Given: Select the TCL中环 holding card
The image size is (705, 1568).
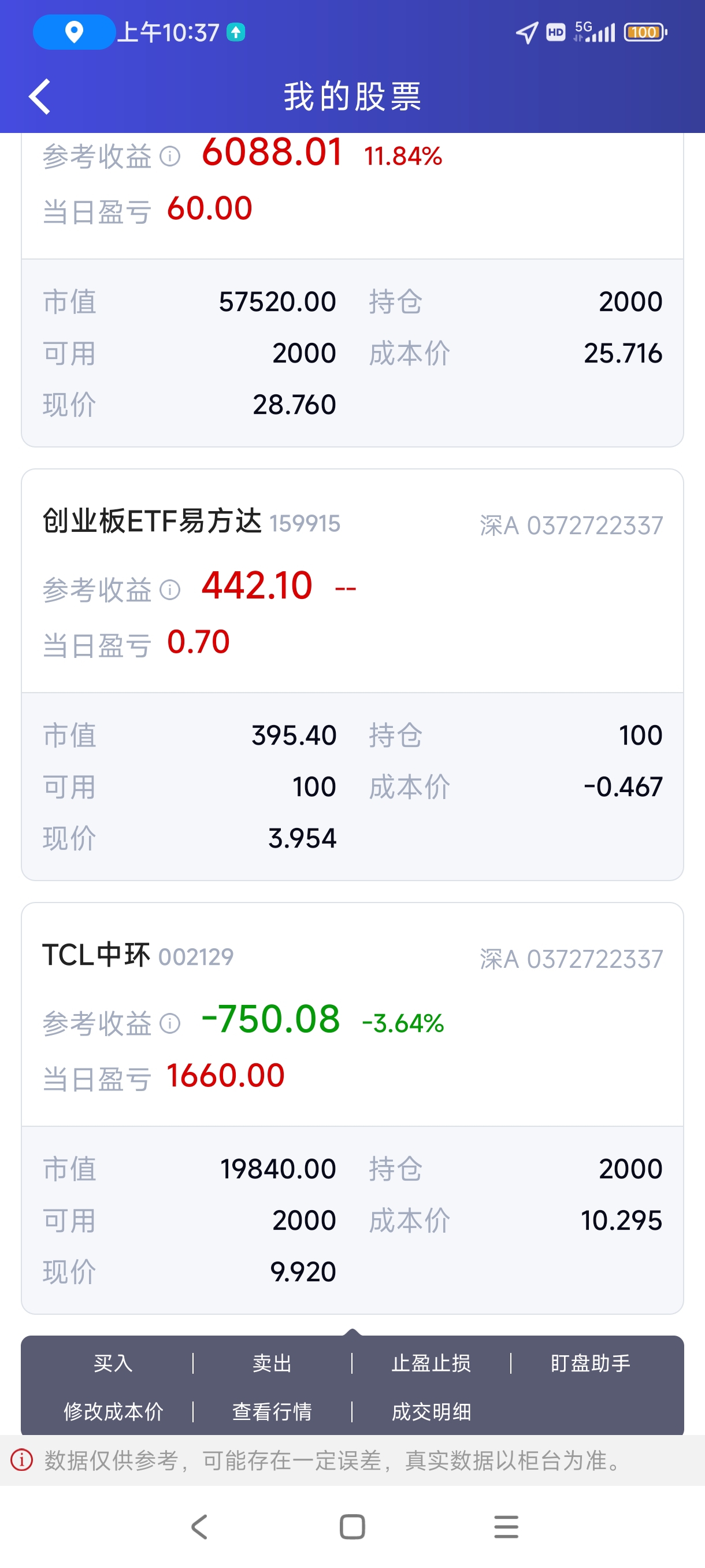Looking at the screenshot, I should click(x=352, y=1108).
